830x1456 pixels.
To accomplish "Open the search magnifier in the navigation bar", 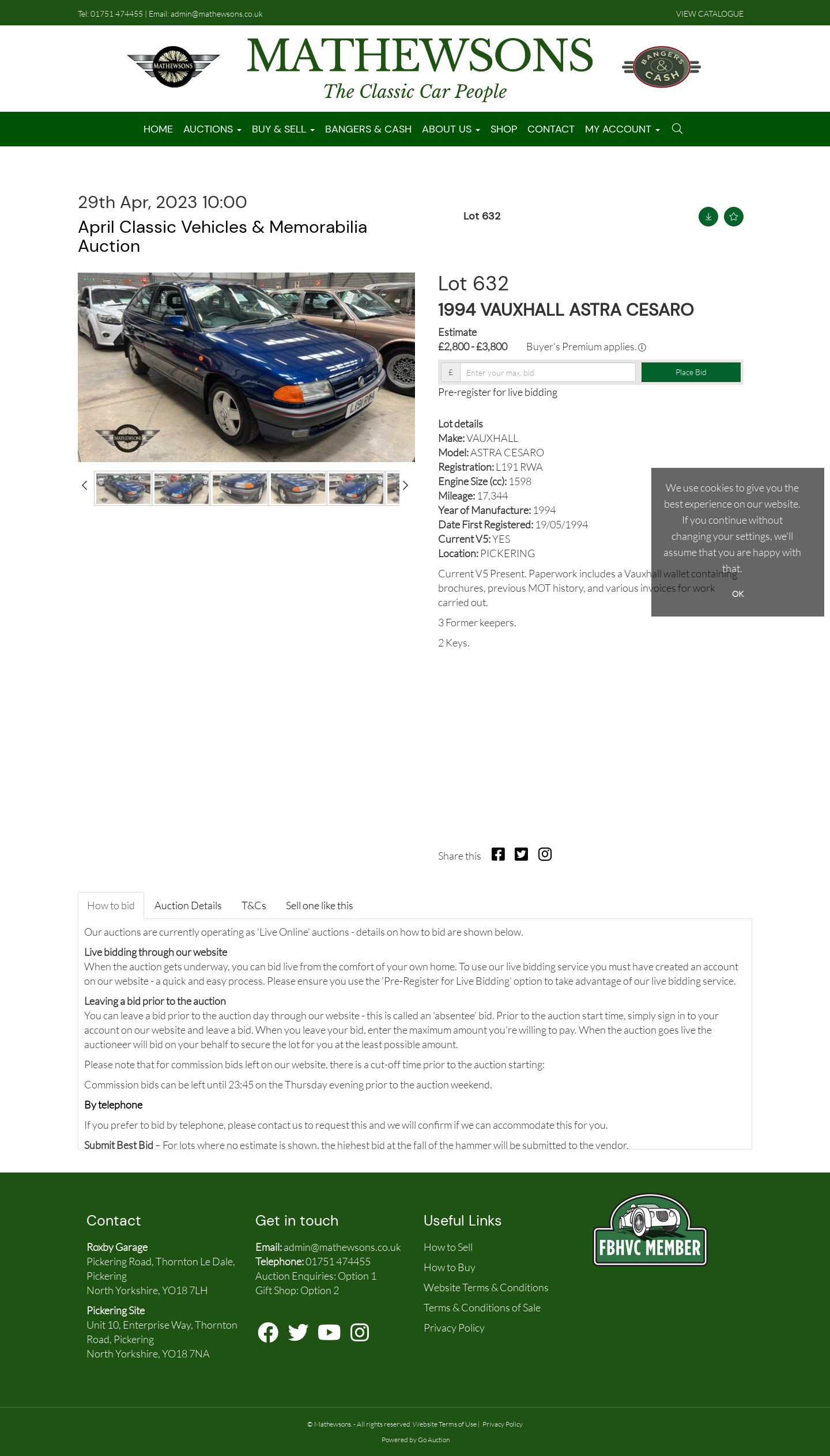I will tap(677, 128).
